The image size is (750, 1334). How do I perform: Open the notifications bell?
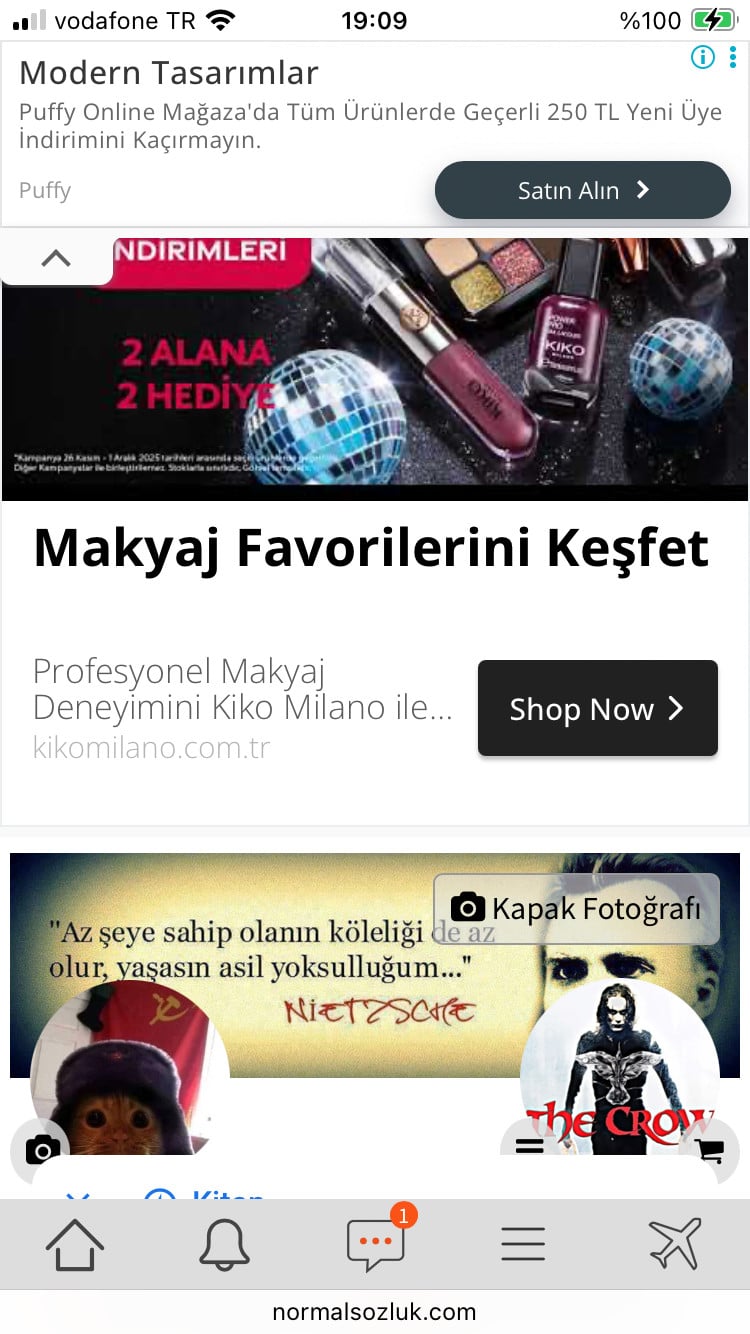pos(224,1245)
